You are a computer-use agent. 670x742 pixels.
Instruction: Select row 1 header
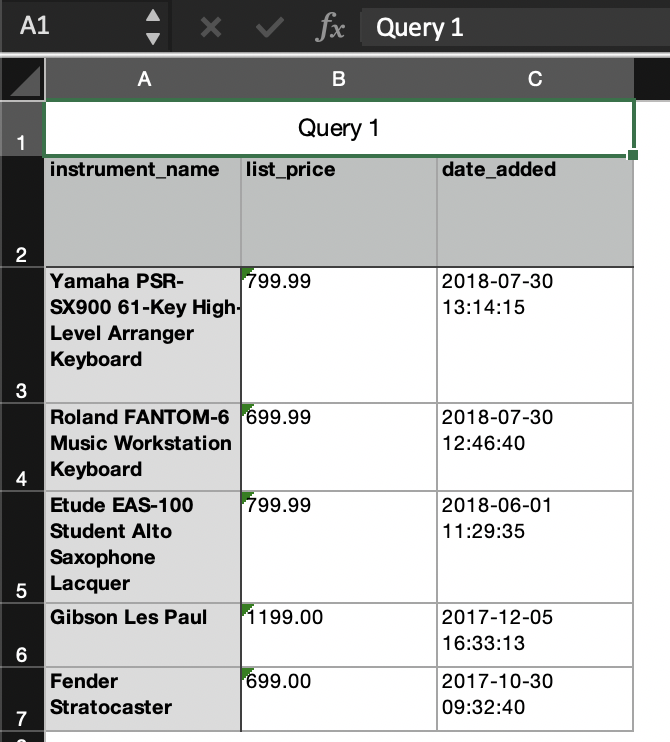click(22, 128)
